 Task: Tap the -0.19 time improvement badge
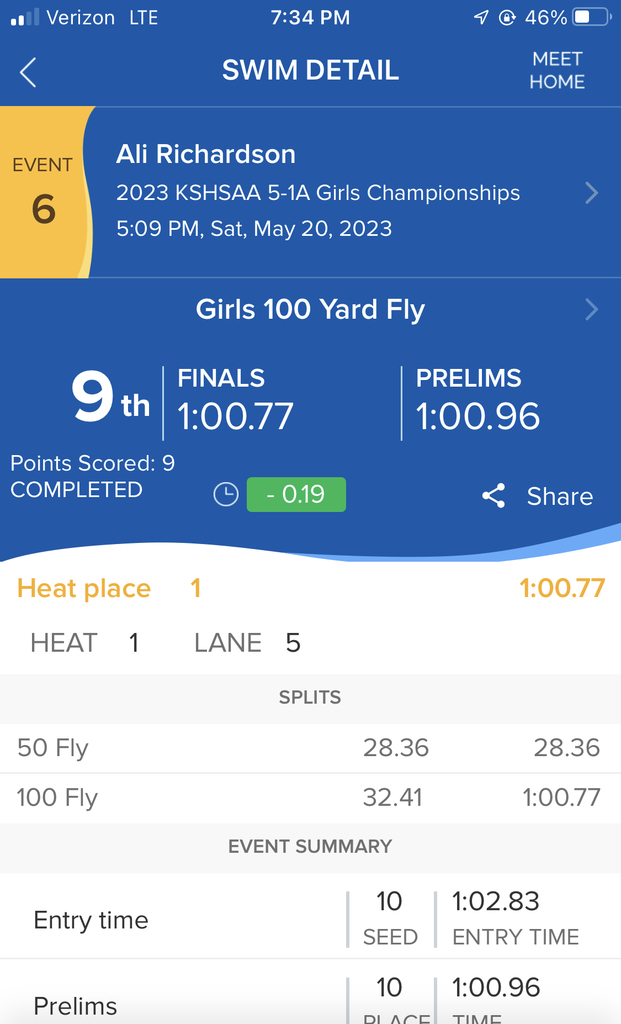coord(296,494)
